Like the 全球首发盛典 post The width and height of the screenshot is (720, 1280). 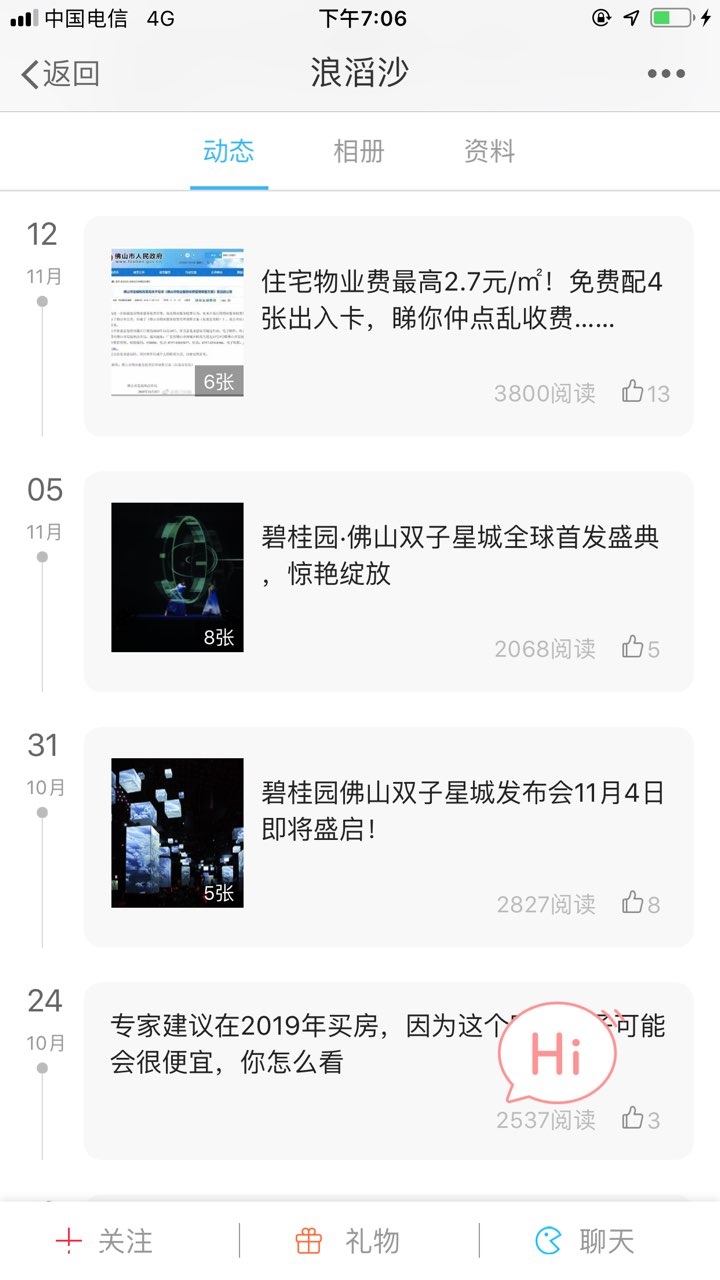[x=633, y=648]
